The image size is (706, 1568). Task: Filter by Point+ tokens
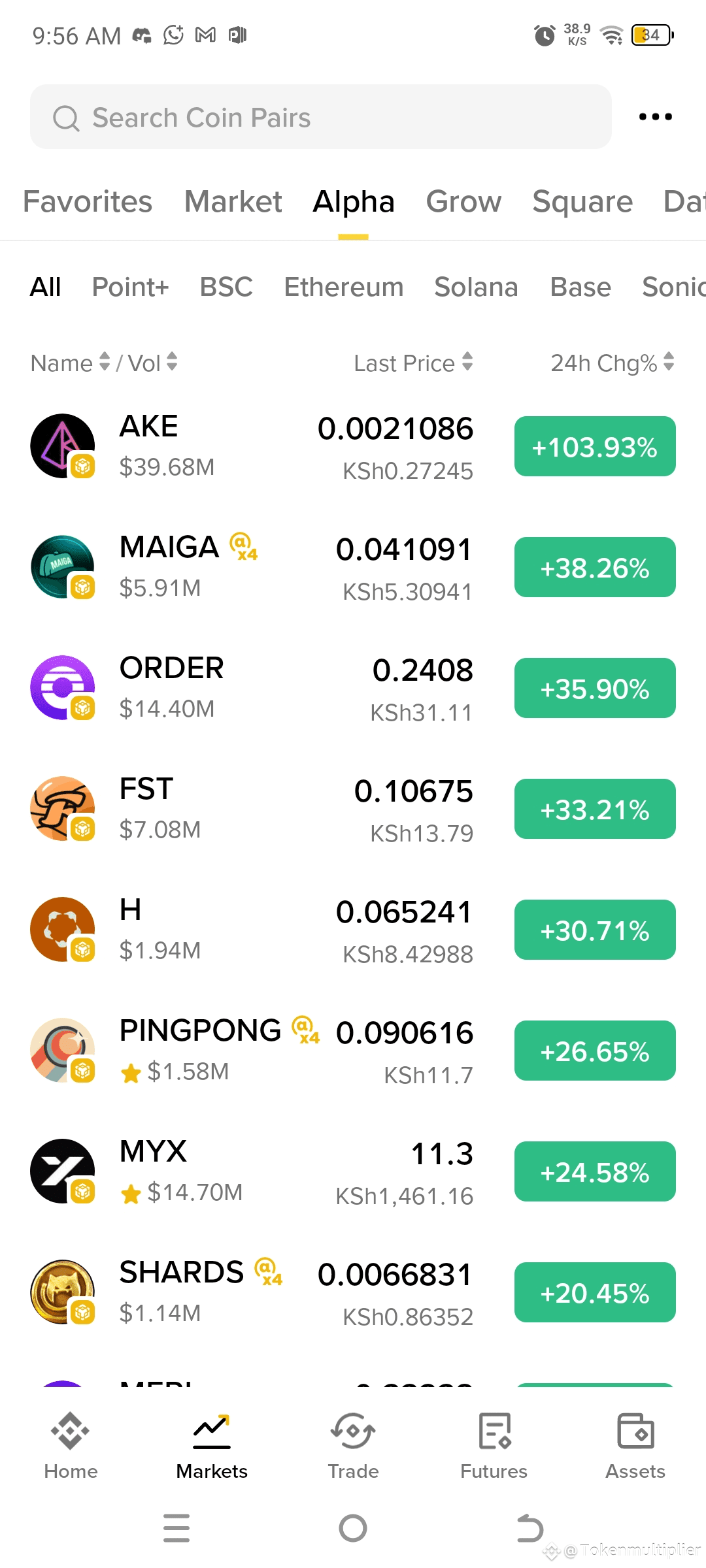(130, 287)
